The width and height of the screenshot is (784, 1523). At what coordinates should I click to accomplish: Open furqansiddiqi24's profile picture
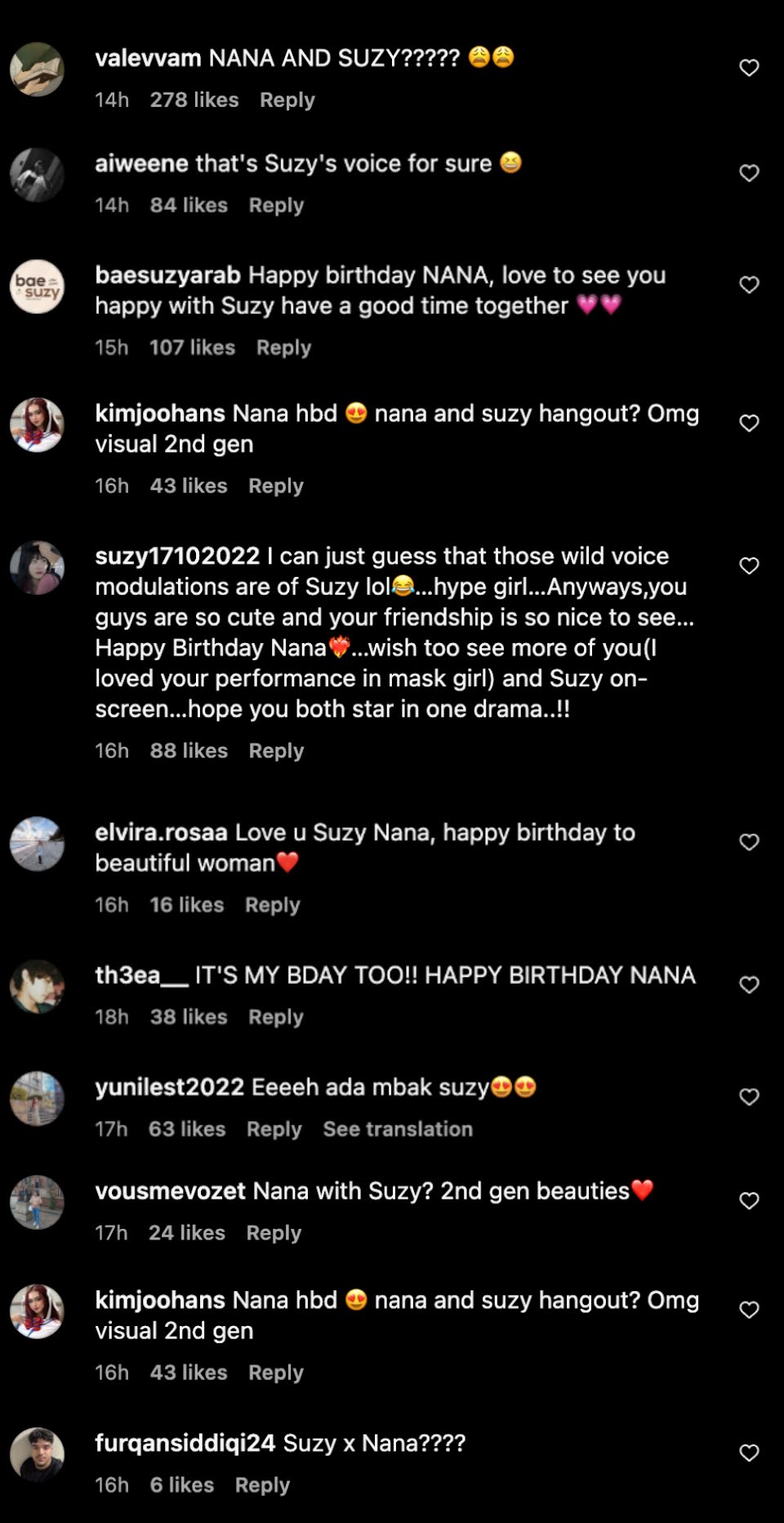coord(37,1454)
